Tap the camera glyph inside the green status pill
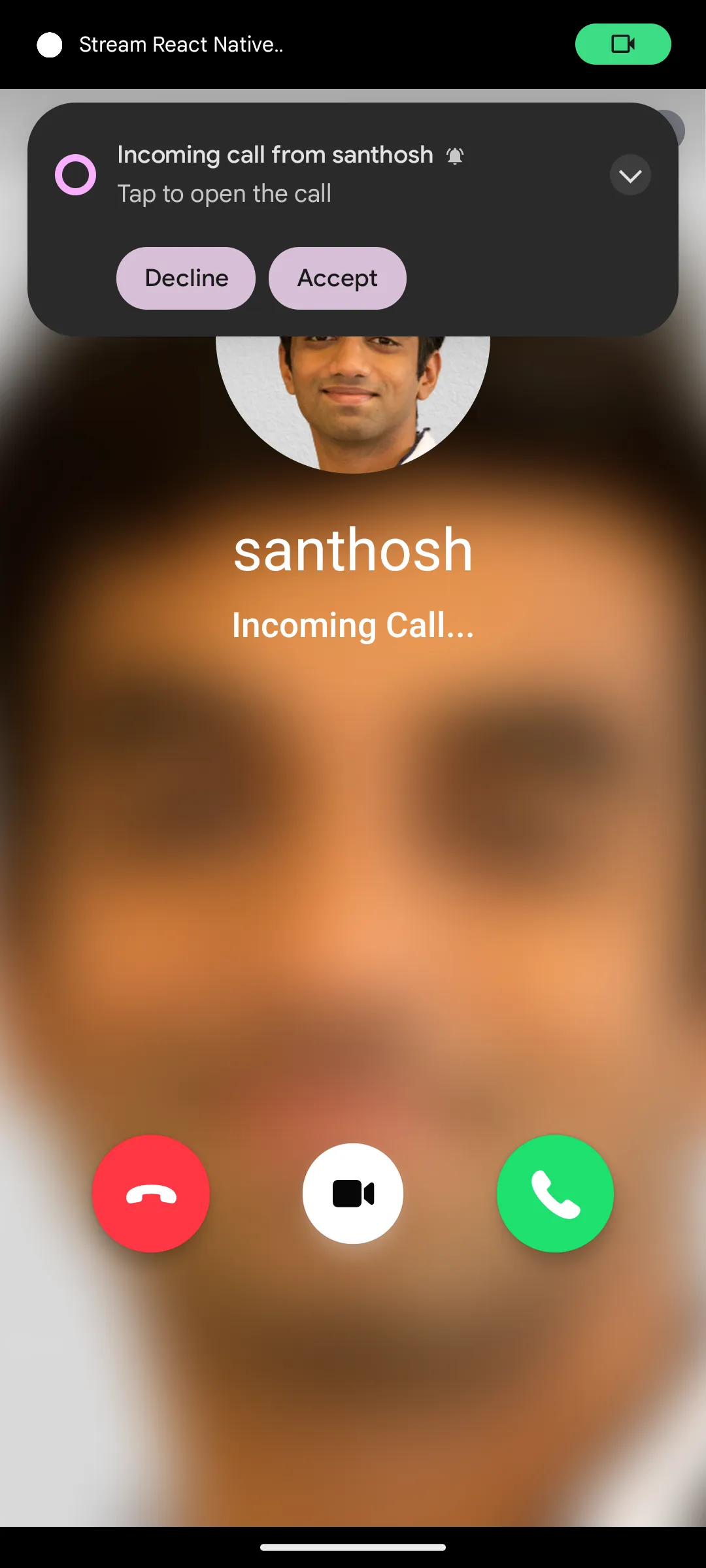 pos(622,44)
